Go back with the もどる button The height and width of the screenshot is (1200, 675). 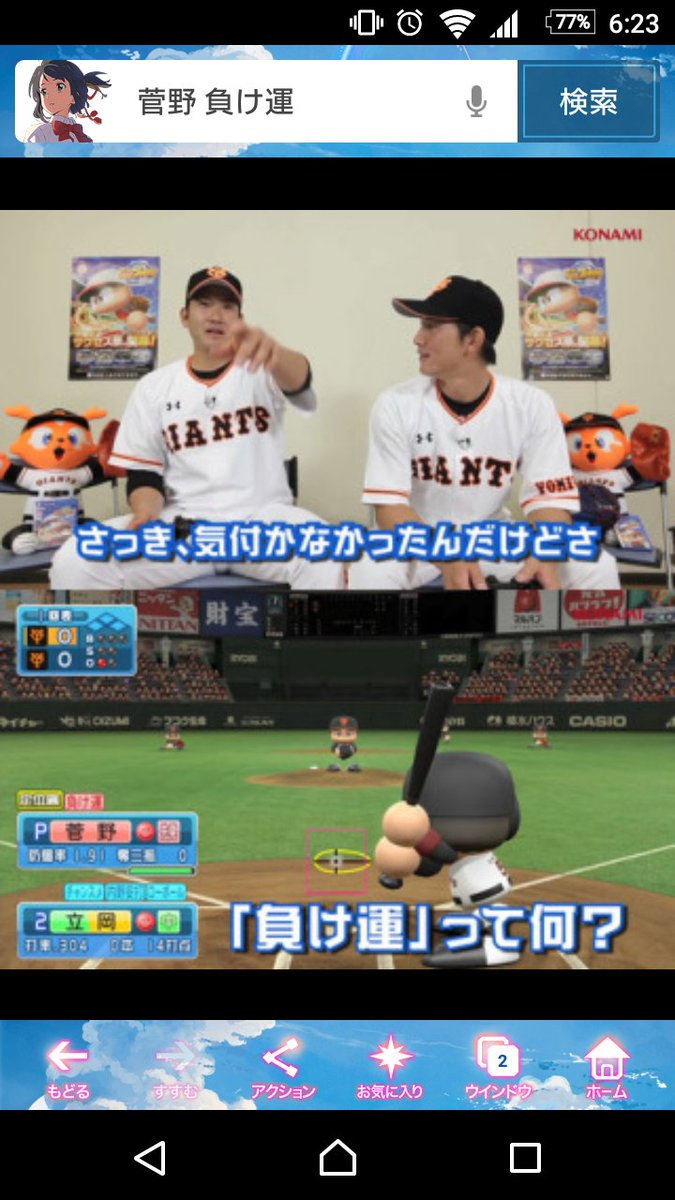[x=68, y=1067]
